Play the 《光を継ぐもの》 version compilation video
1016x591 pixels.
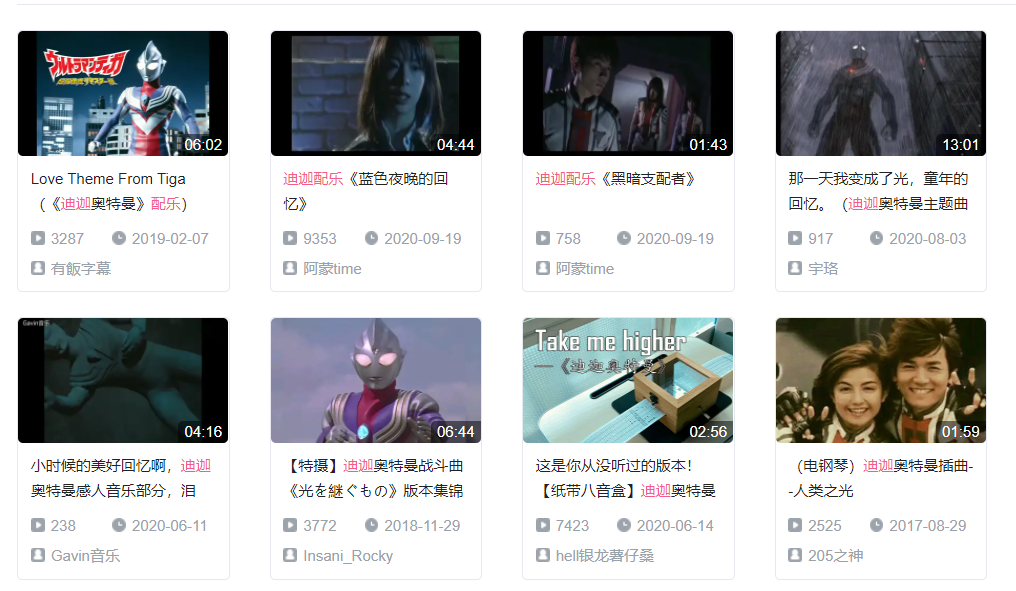click(x=375, y=381)
